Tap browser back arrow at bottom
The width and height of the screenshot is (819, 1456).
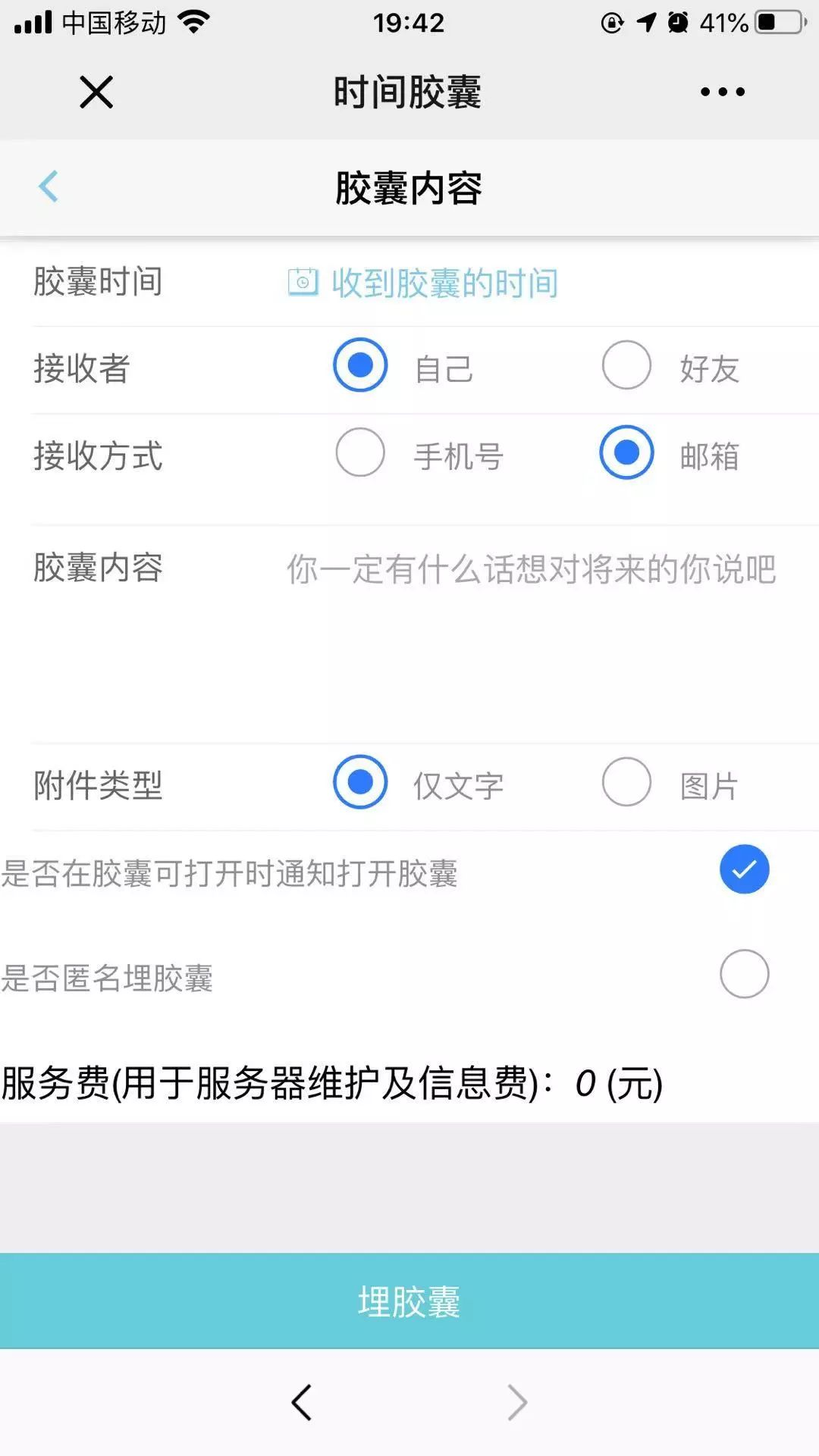coord(301,1402)
